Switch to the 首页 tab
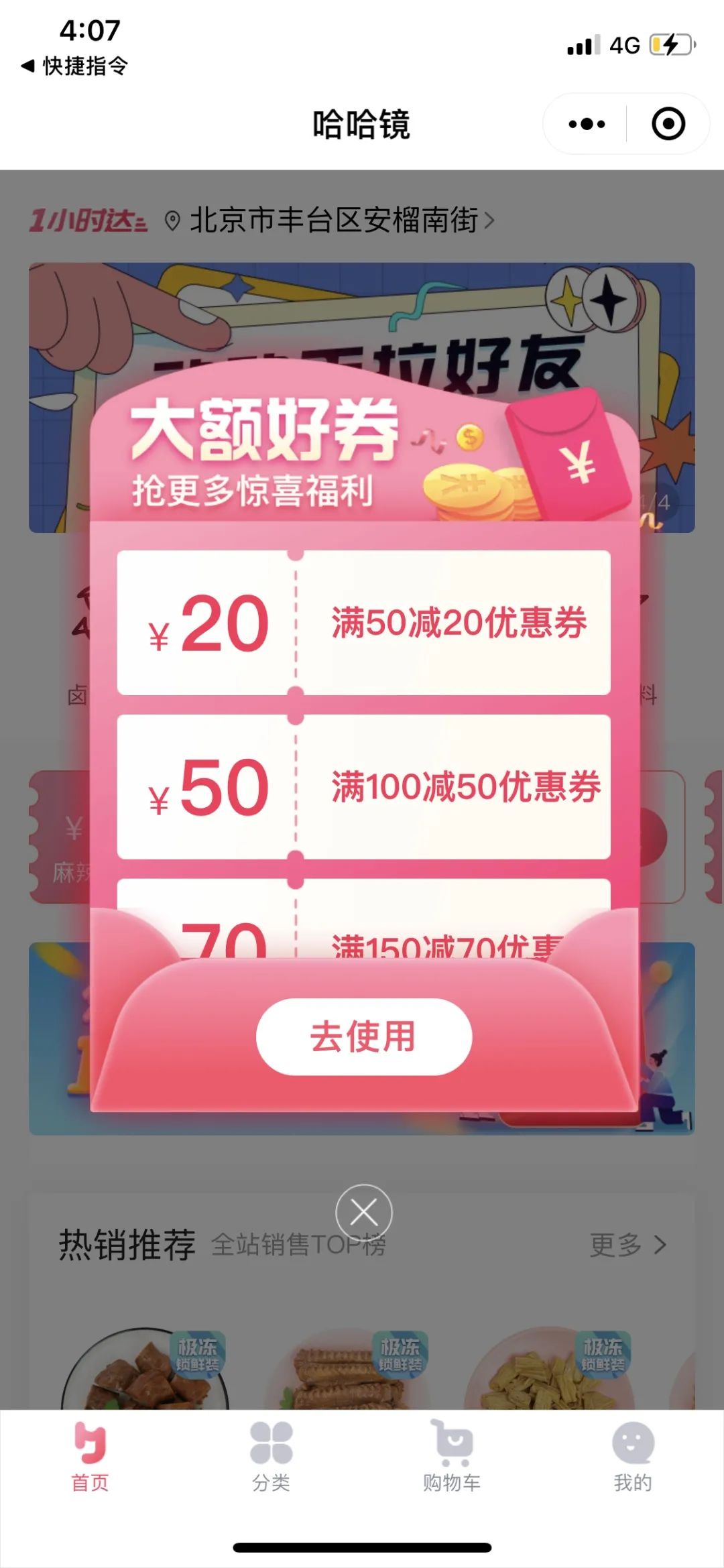This screenshot has height=1568, width=724. (x=90, y=1456)
